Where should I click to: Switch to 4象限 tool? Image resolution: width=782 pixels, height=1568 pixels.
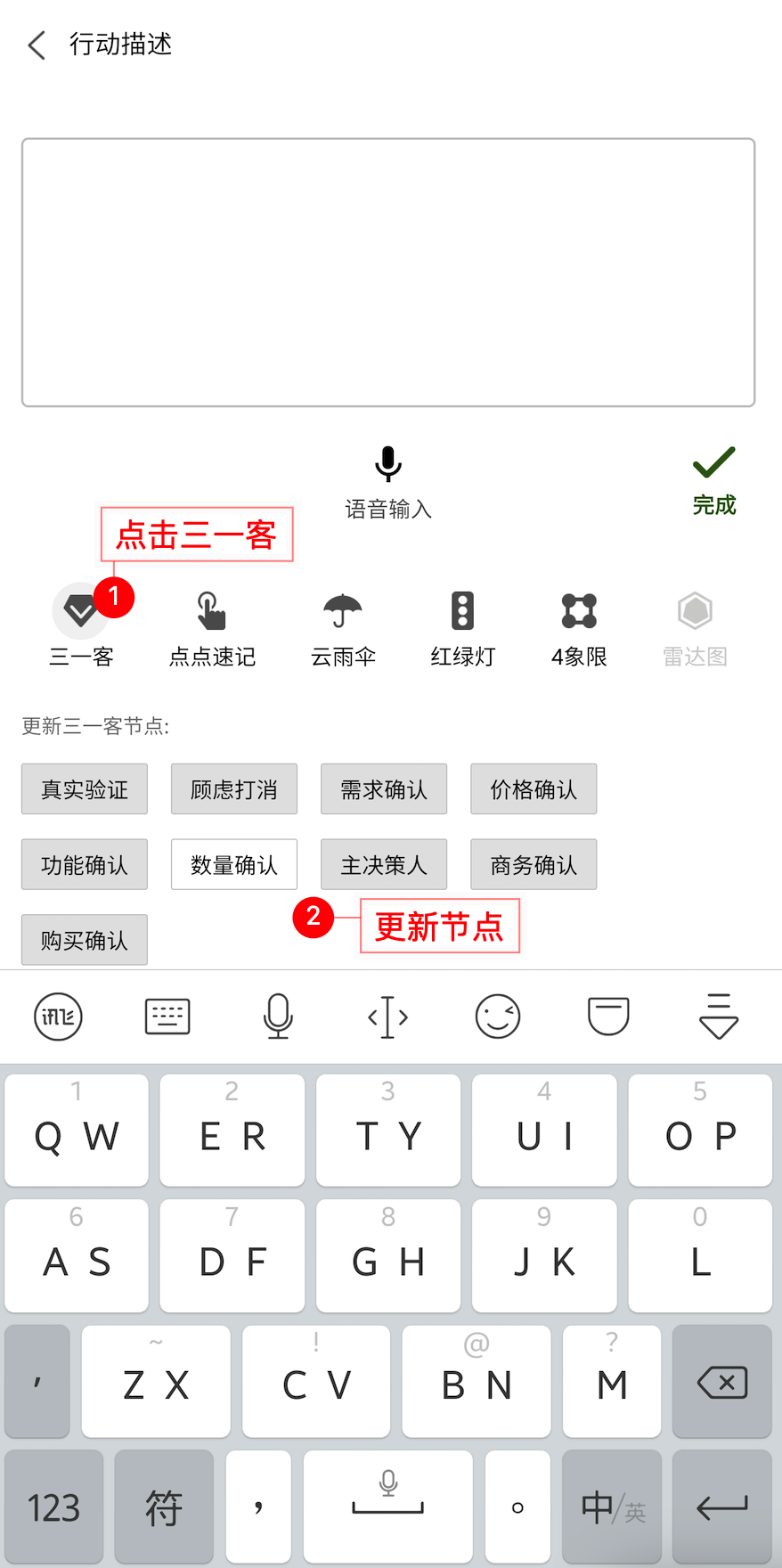pyautogui.click(x=579, y=629)
